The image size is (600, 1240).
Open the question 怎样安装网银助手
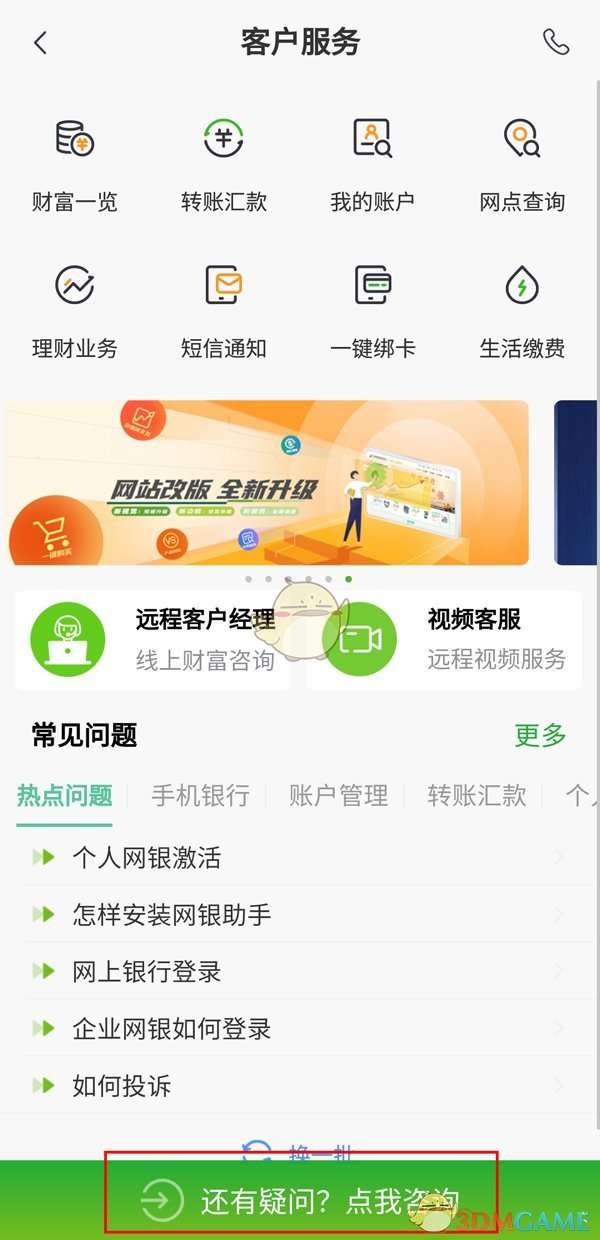[300, 914]
